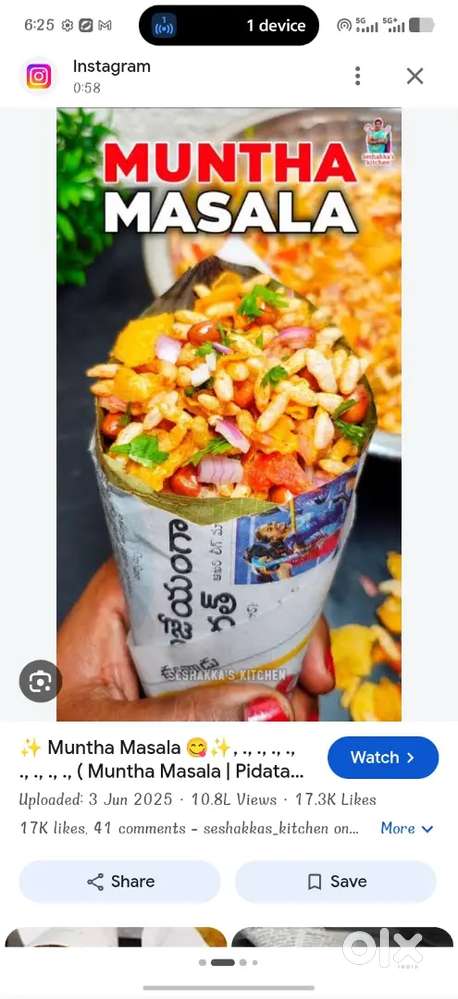
Task: Share this Muntha Masala video
Action: tap(120, 881)
